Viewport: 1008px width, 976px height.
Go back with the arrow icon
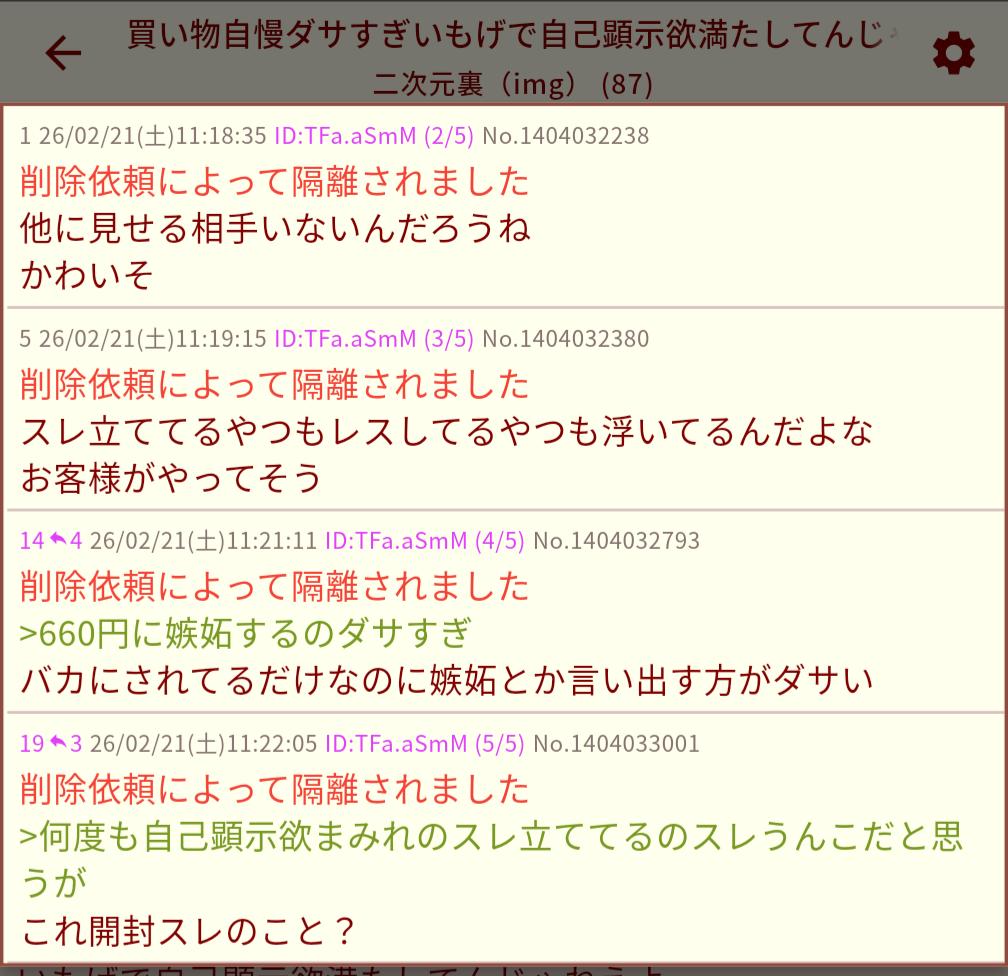[62, 53]
